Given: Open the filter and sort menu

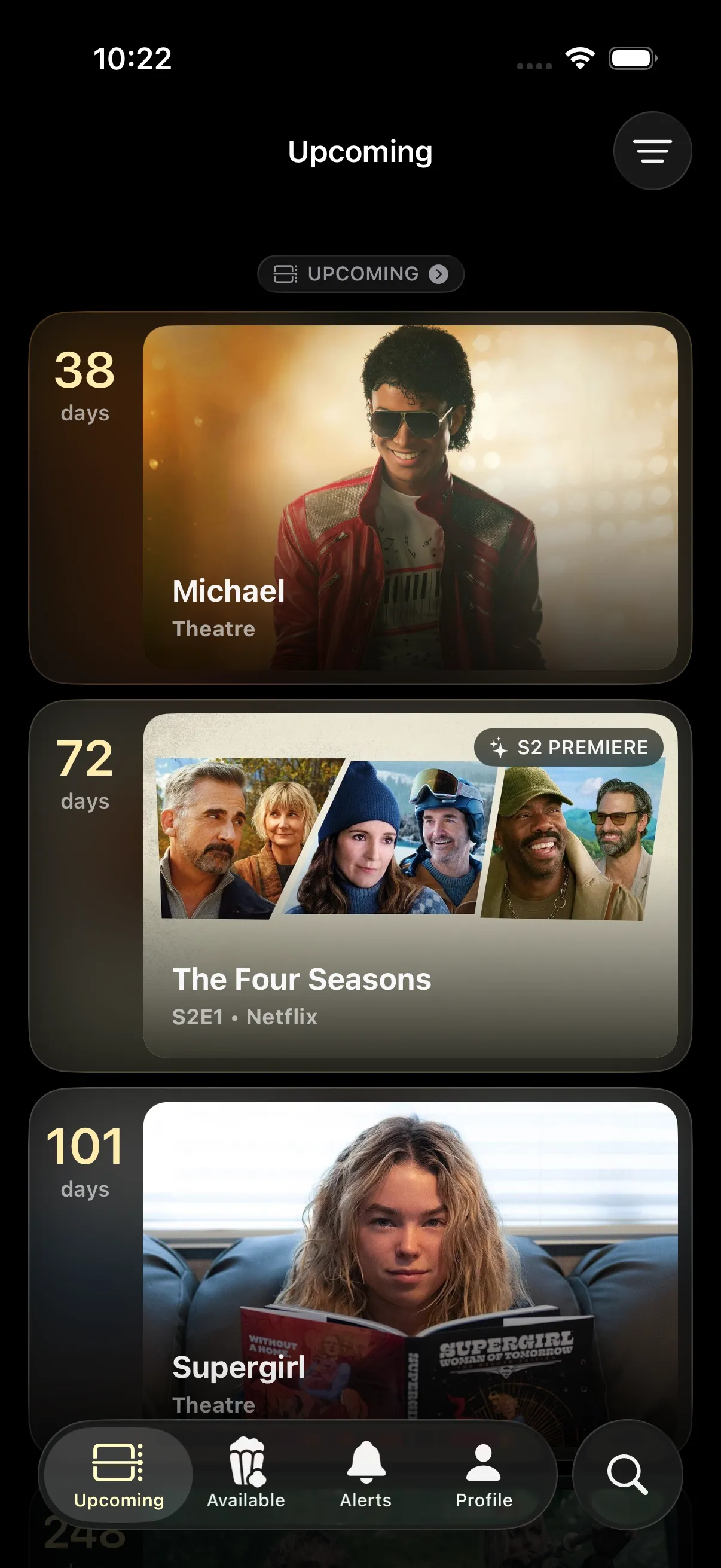Looking at the screenshot, I should pyautogui.click(x=652, y=150).
